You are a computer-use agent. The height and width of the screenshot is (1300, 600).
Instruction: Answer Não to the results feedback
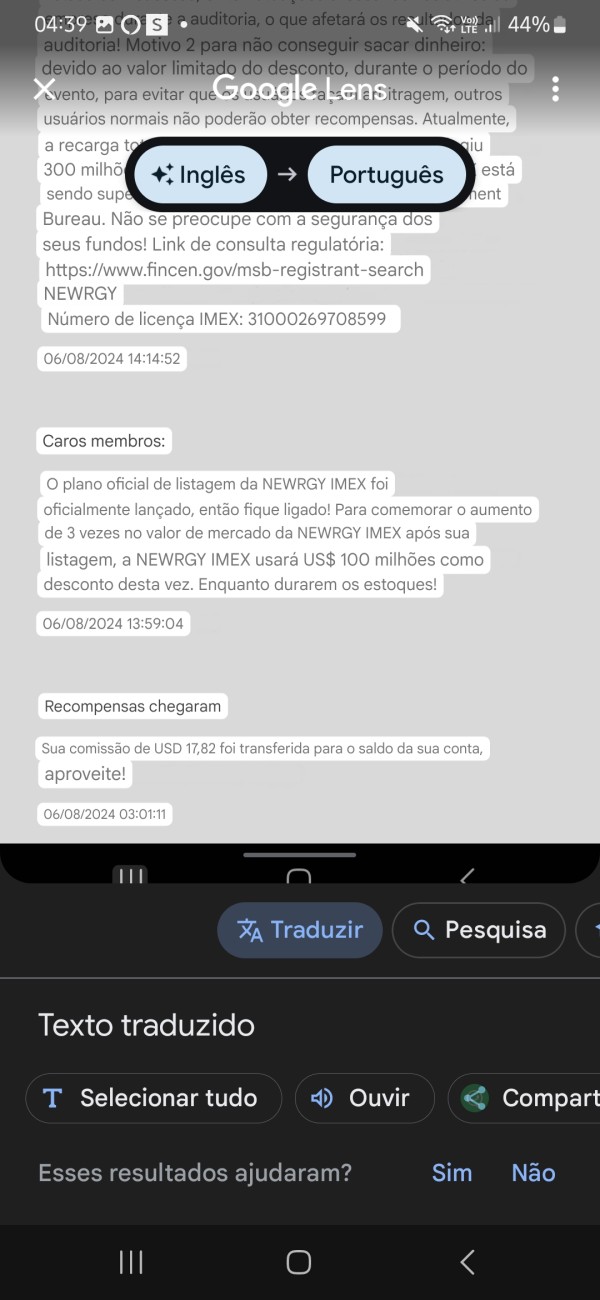click(533, 1173)
